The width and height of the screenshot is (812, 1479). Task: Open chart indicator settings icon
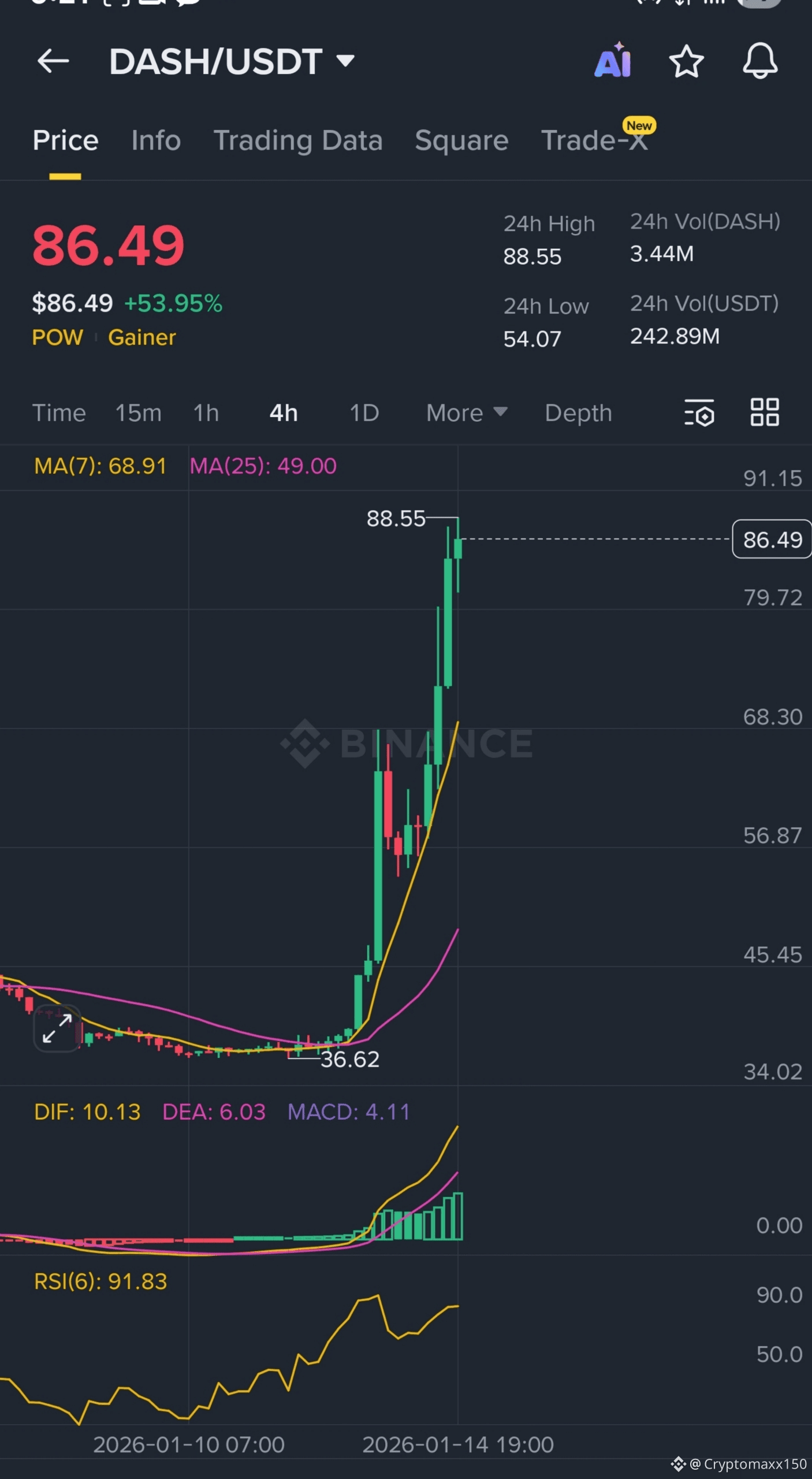(x=699, y=413)
